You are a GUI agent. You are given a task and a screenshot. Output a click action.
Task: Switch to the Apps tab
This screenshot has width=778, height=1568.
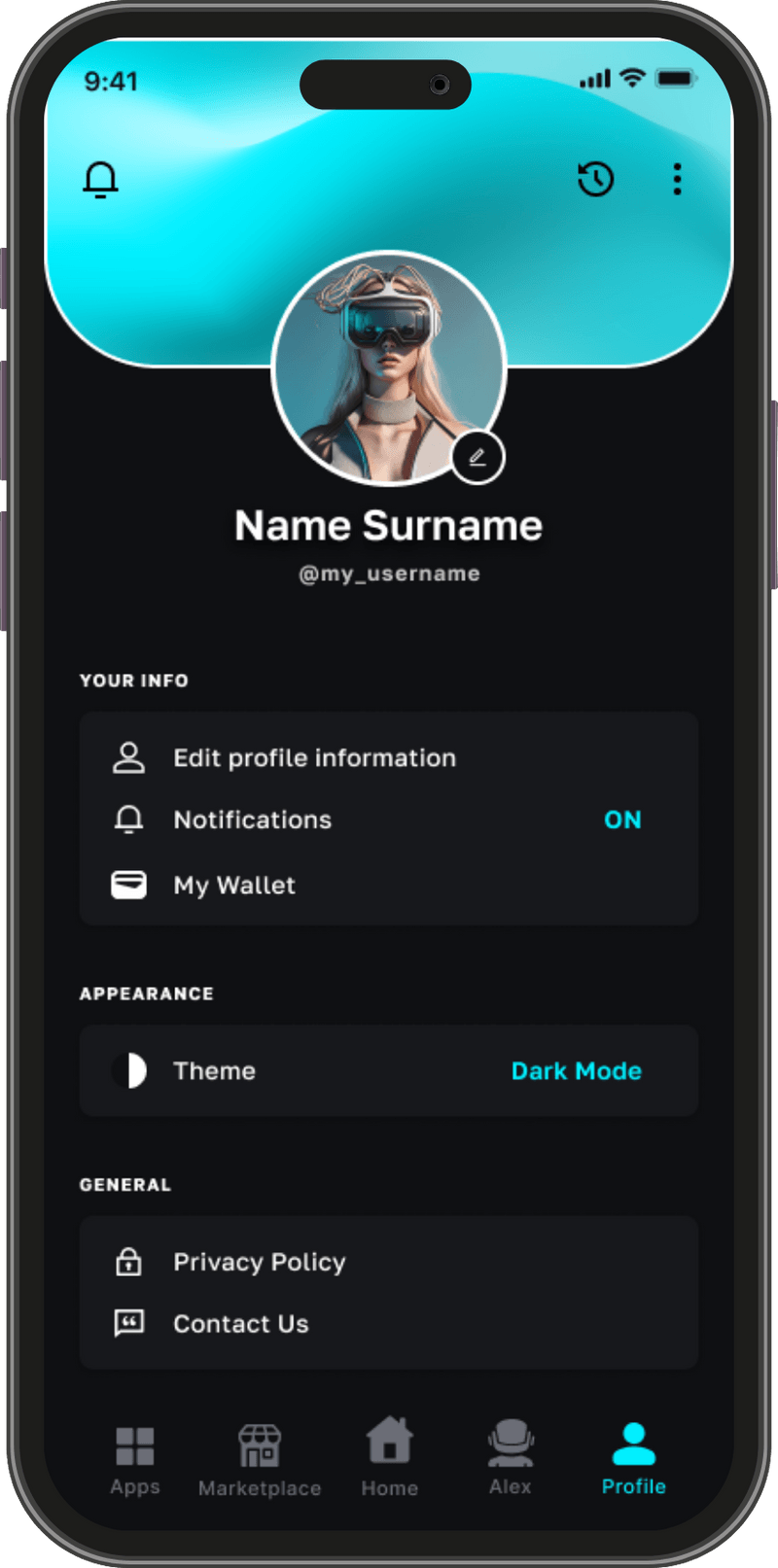pos(135,1458)
